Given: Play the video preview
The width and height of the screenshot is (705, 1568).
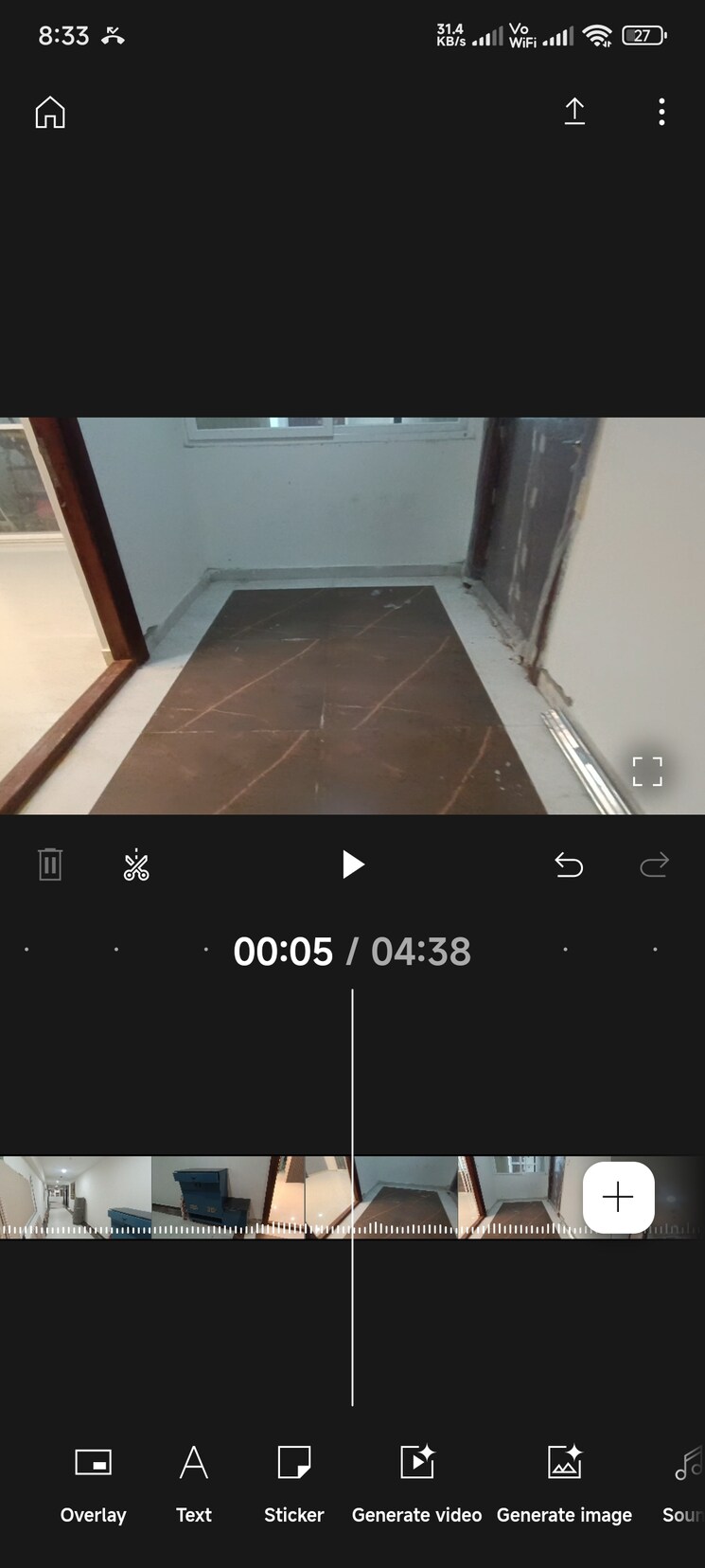Looking at the screenshot, I should coord(352,864).
